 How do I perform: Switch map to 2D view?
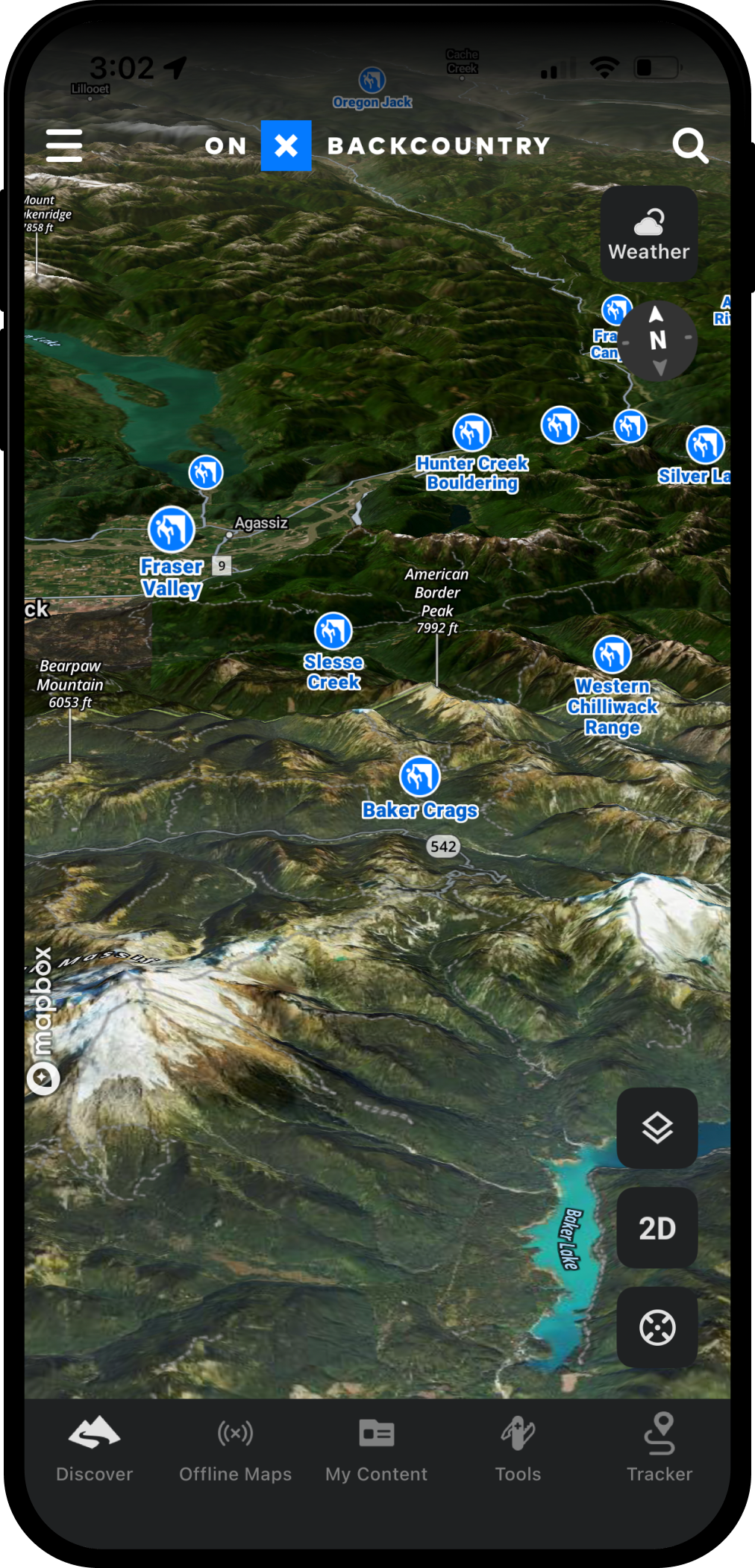click(x=657, y=1227)
